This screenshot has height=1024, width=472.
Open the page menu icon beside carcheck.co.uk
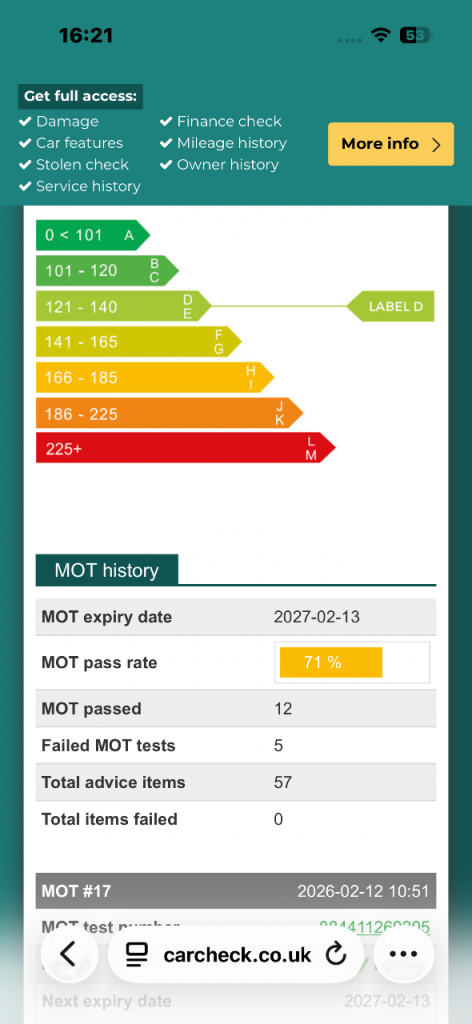(x=137, y=955)
